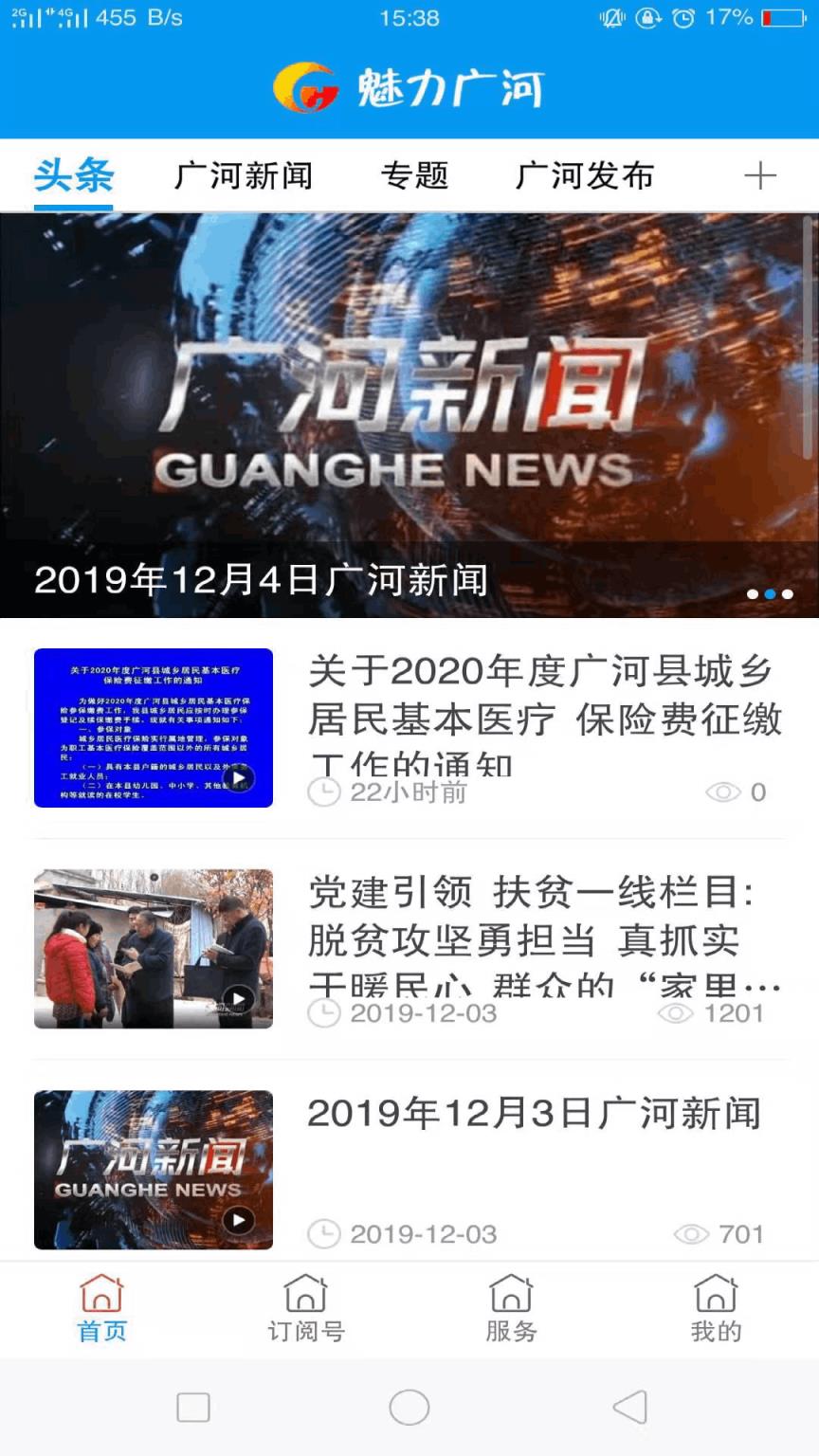Switch to the 广河发布 tab
This screenshot has width=819, height=1456.
(x=585, y=175)
